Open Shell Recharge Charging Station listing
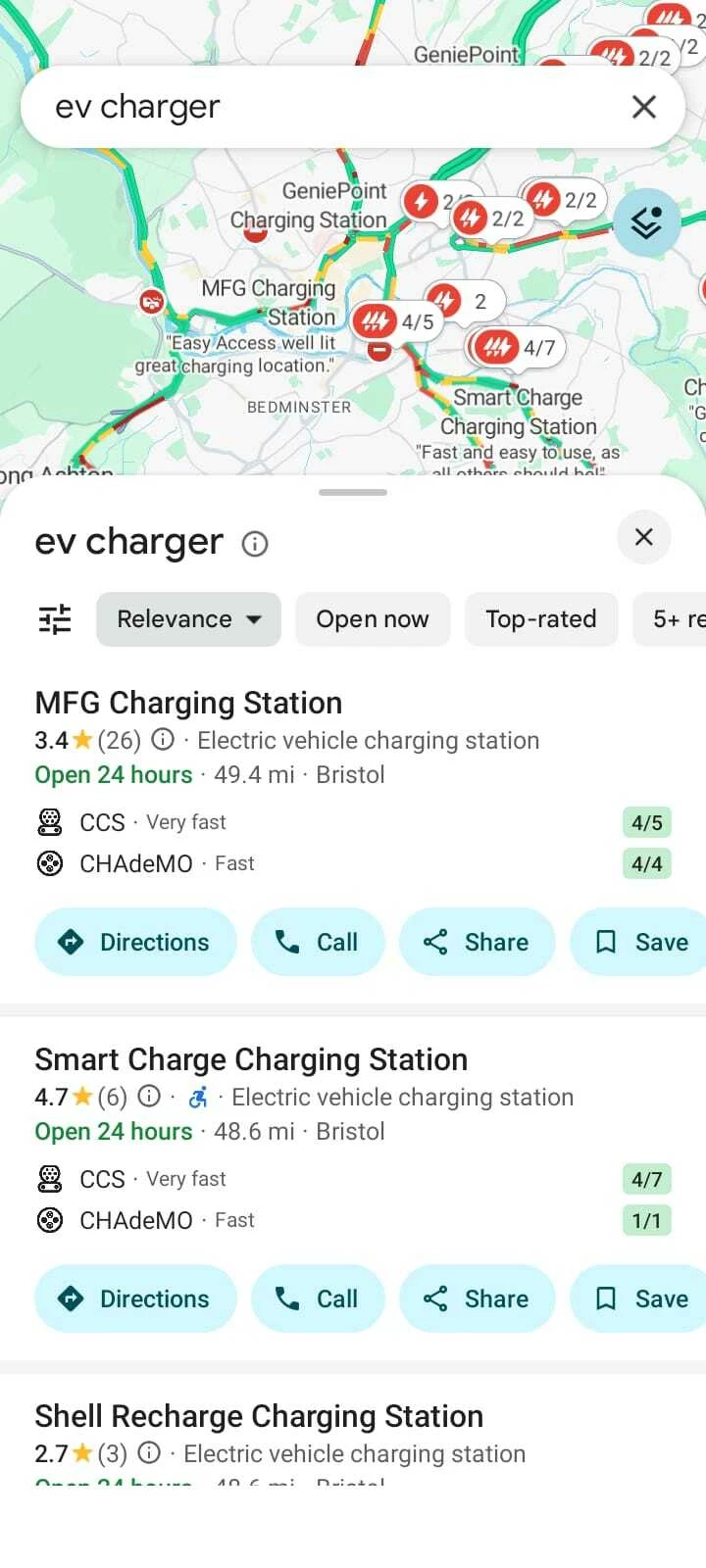 click(259, 1416)
